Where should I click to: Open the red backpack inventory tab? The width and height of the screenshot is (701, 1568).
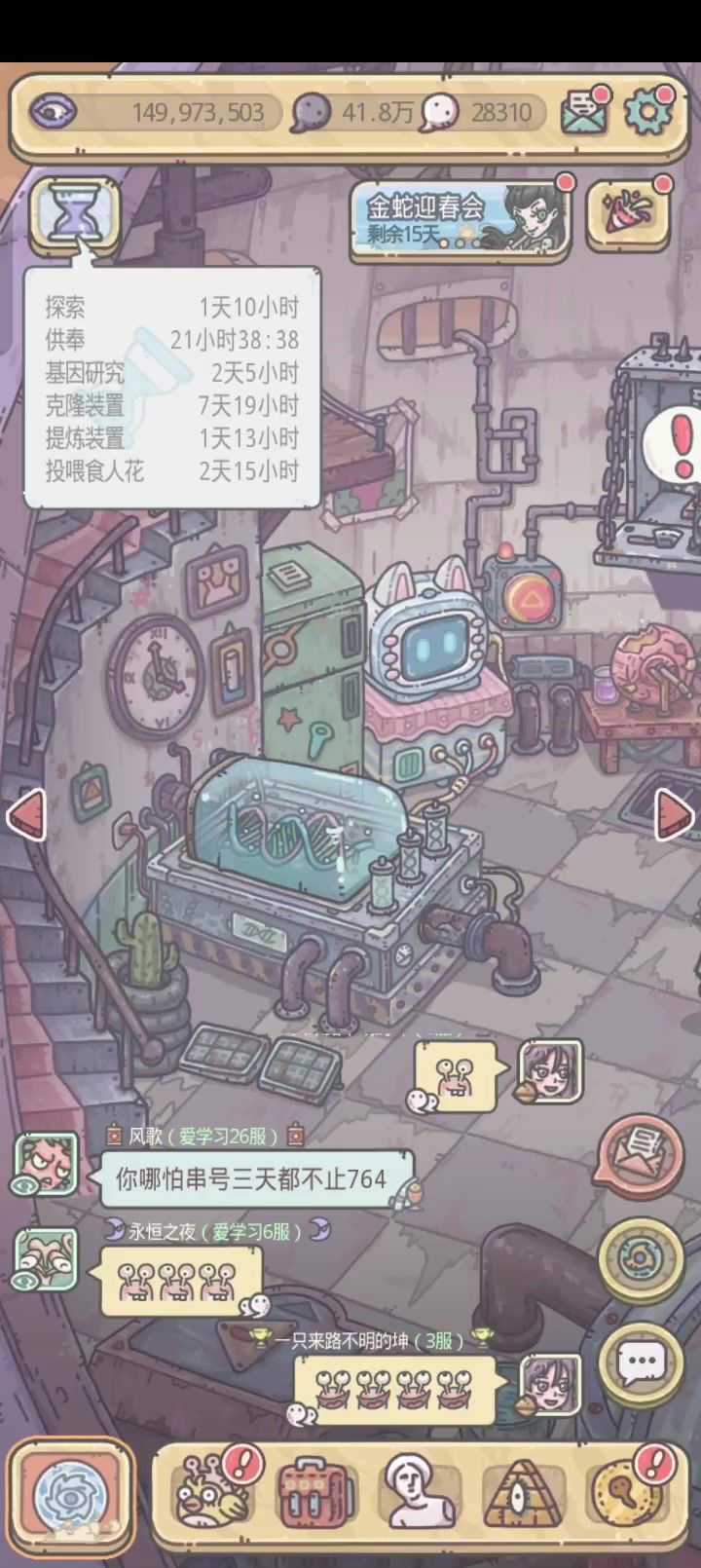click(316, 1496)
